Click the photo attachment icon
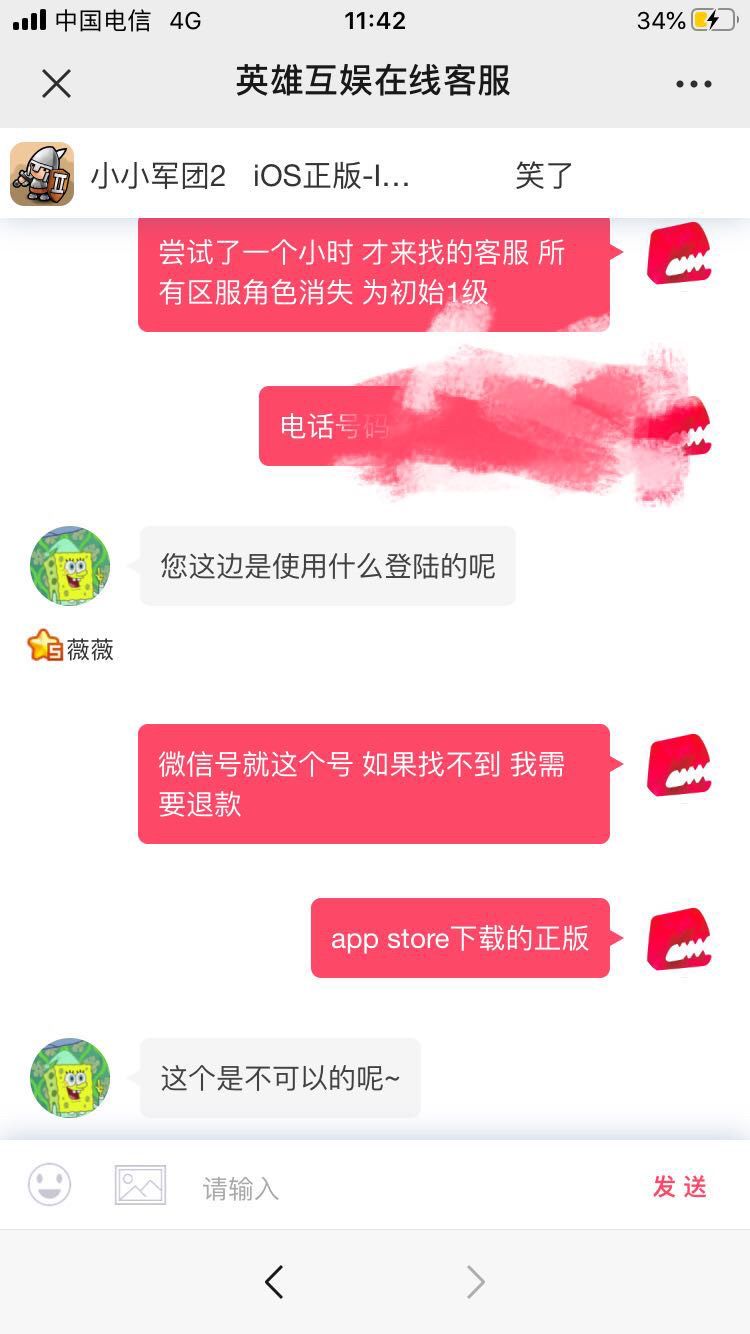 140,1184
